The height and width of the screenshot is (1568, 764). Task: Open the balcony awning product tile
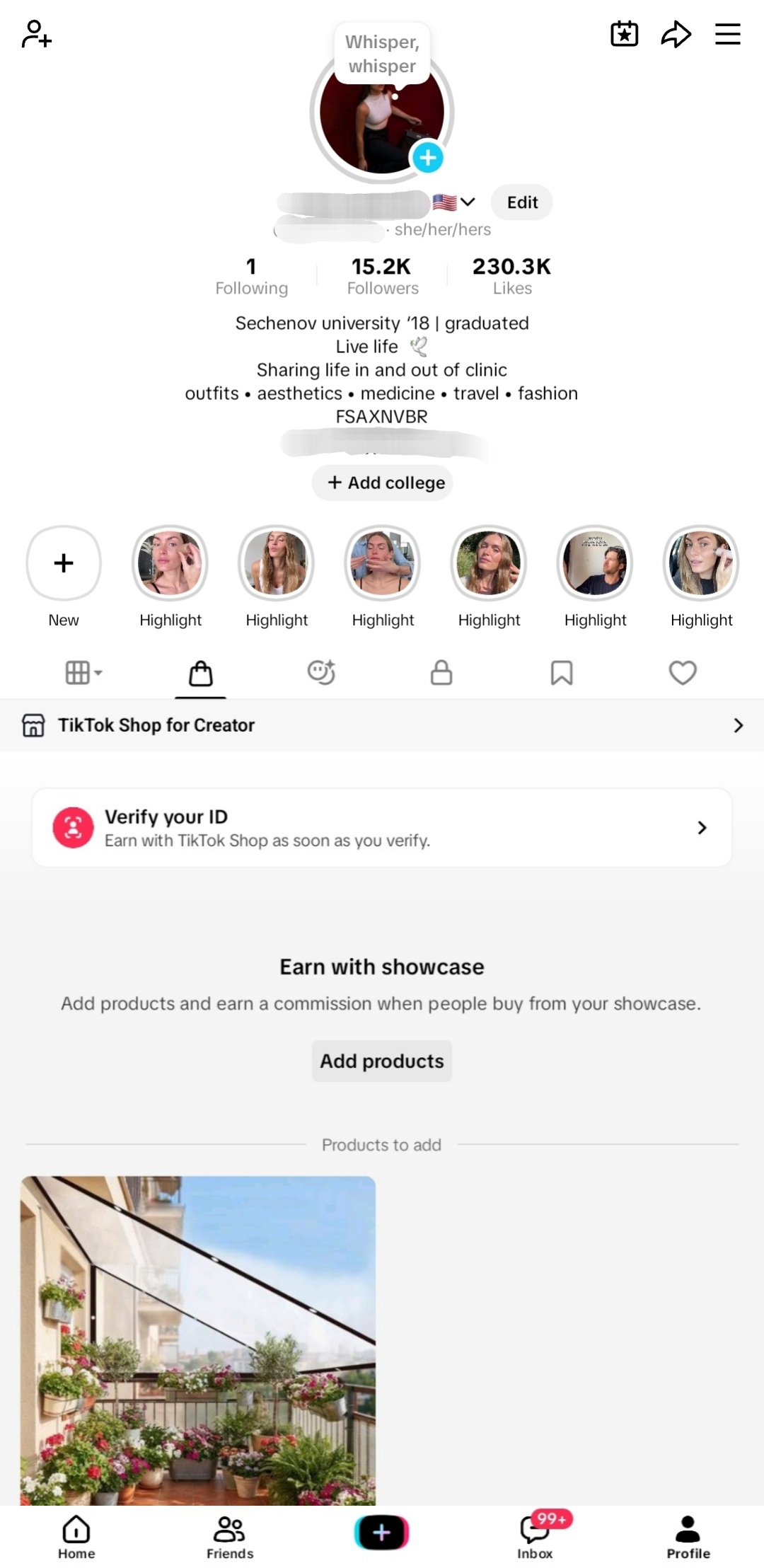point(198,1340)
